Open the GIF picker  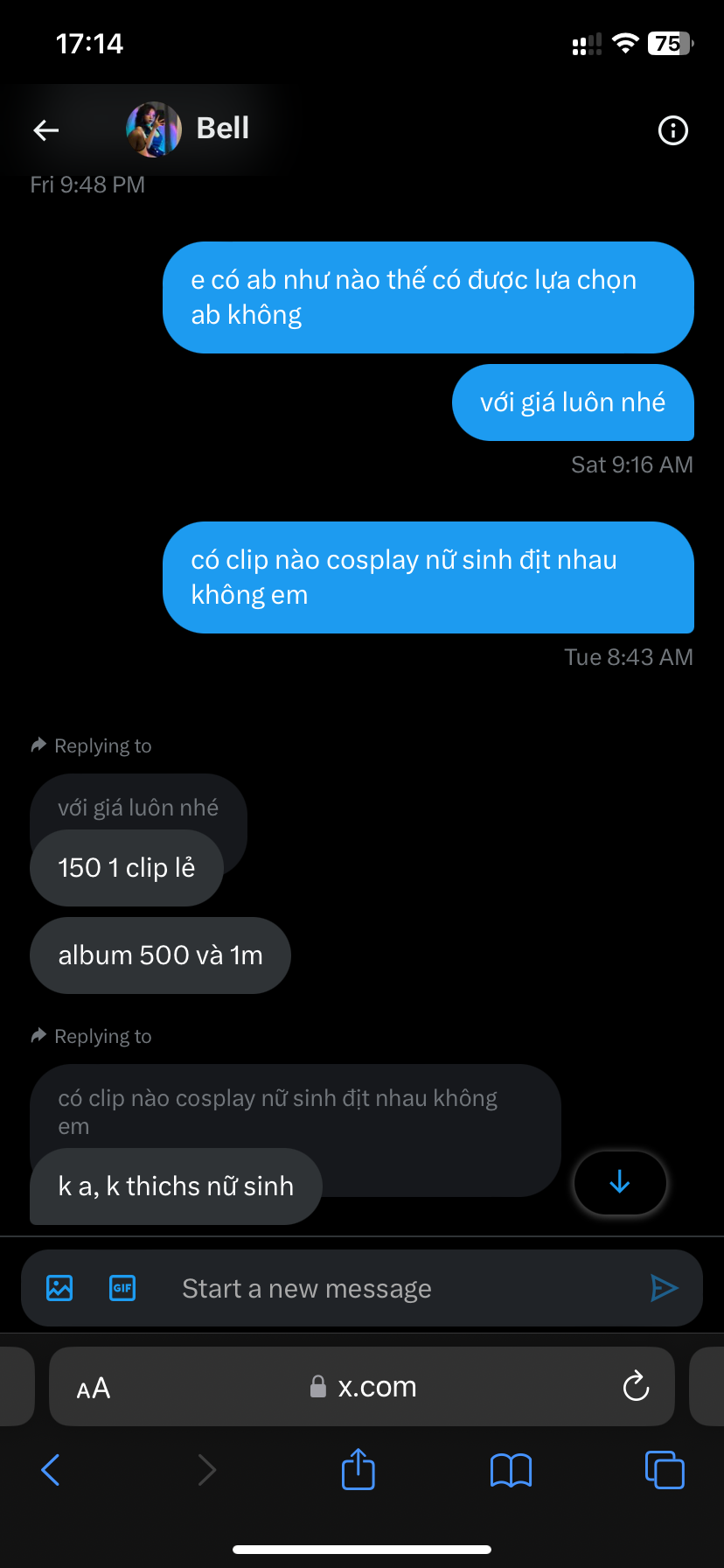[122, 1288]
